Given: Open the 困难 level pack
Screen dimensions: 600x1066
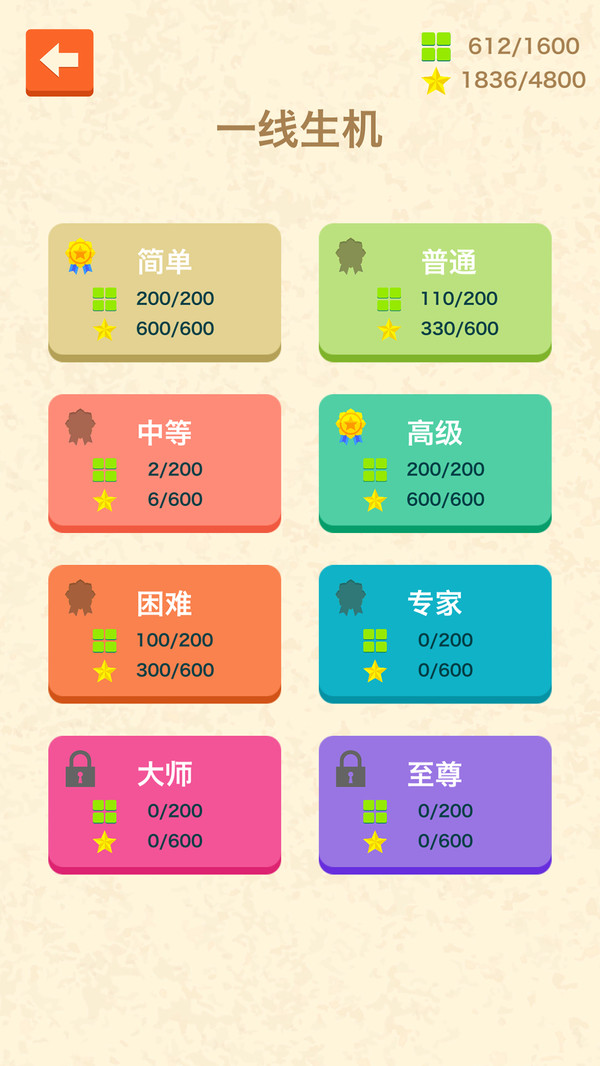Looking at the screenshot, I should pyautogui.click(x=164, y=632).
